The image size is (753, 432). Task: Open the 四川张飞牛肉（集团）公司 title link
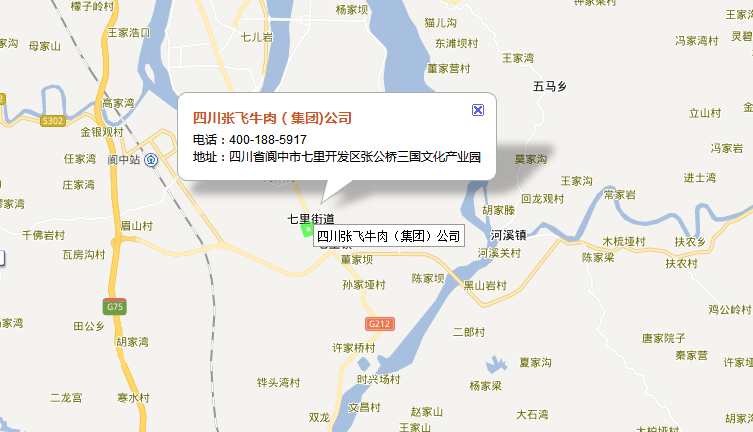(272, 118)
